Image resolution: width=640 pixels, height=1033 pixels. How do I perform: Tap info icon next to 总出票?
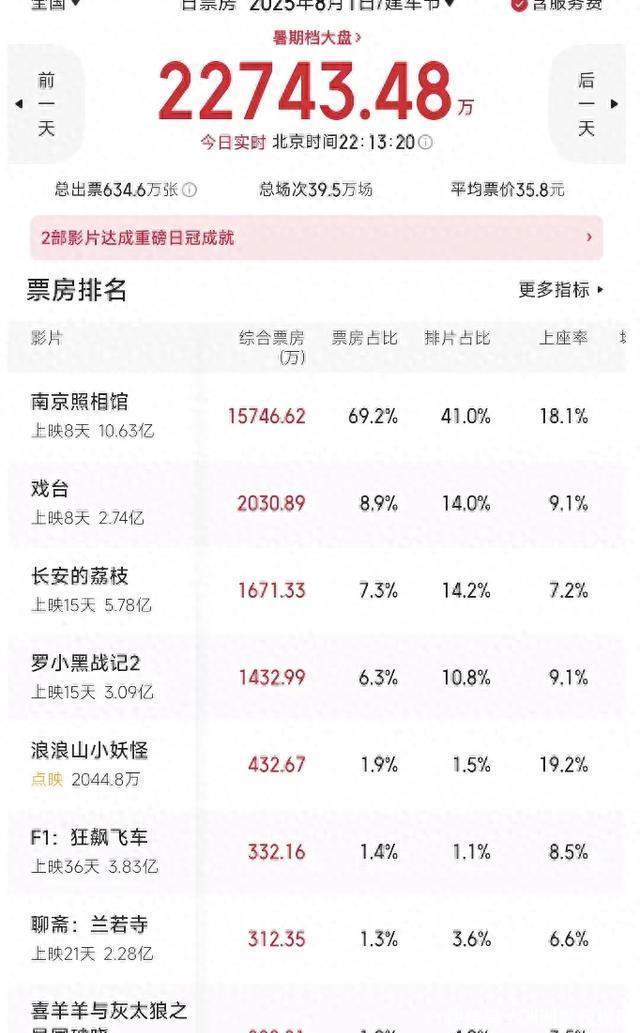click(189, 190)
